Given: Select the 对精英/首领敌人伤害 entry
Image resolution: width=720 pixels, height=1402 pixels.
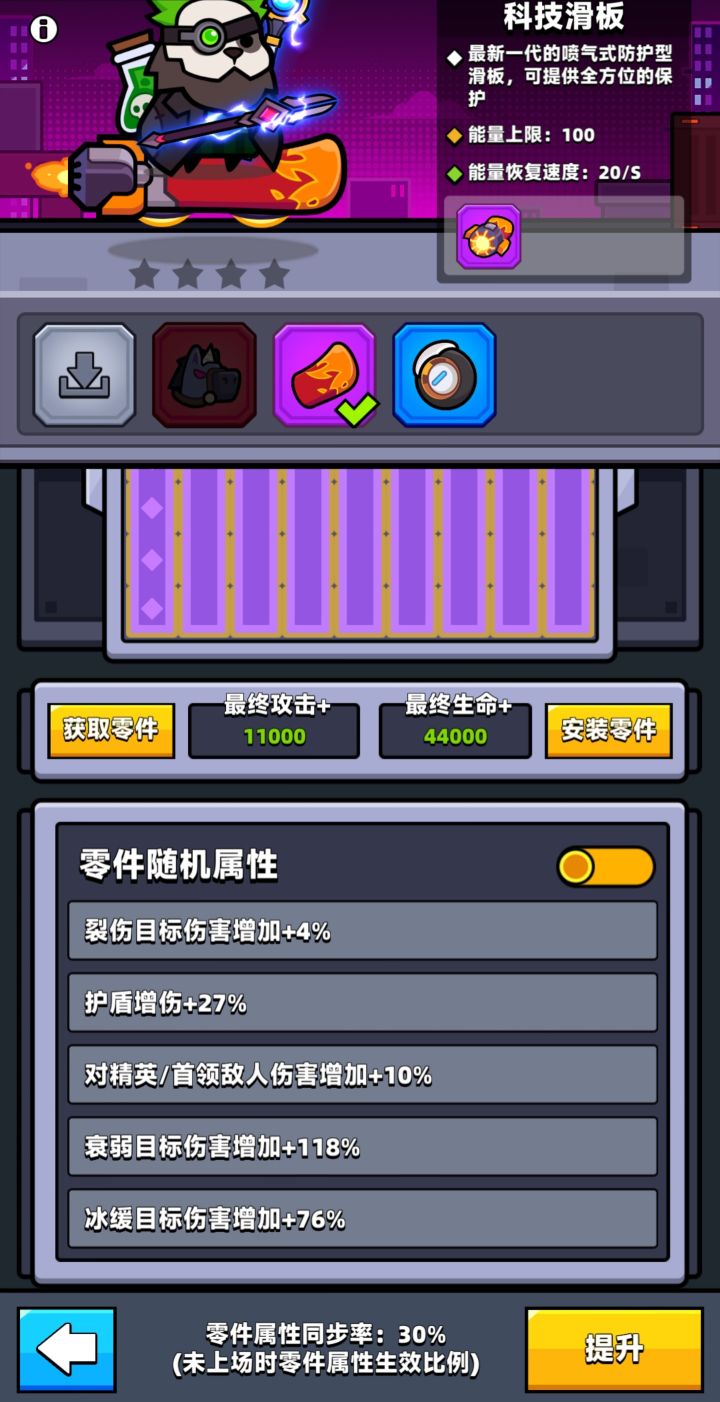Looking at the screenshot, I should [360, 1074].
